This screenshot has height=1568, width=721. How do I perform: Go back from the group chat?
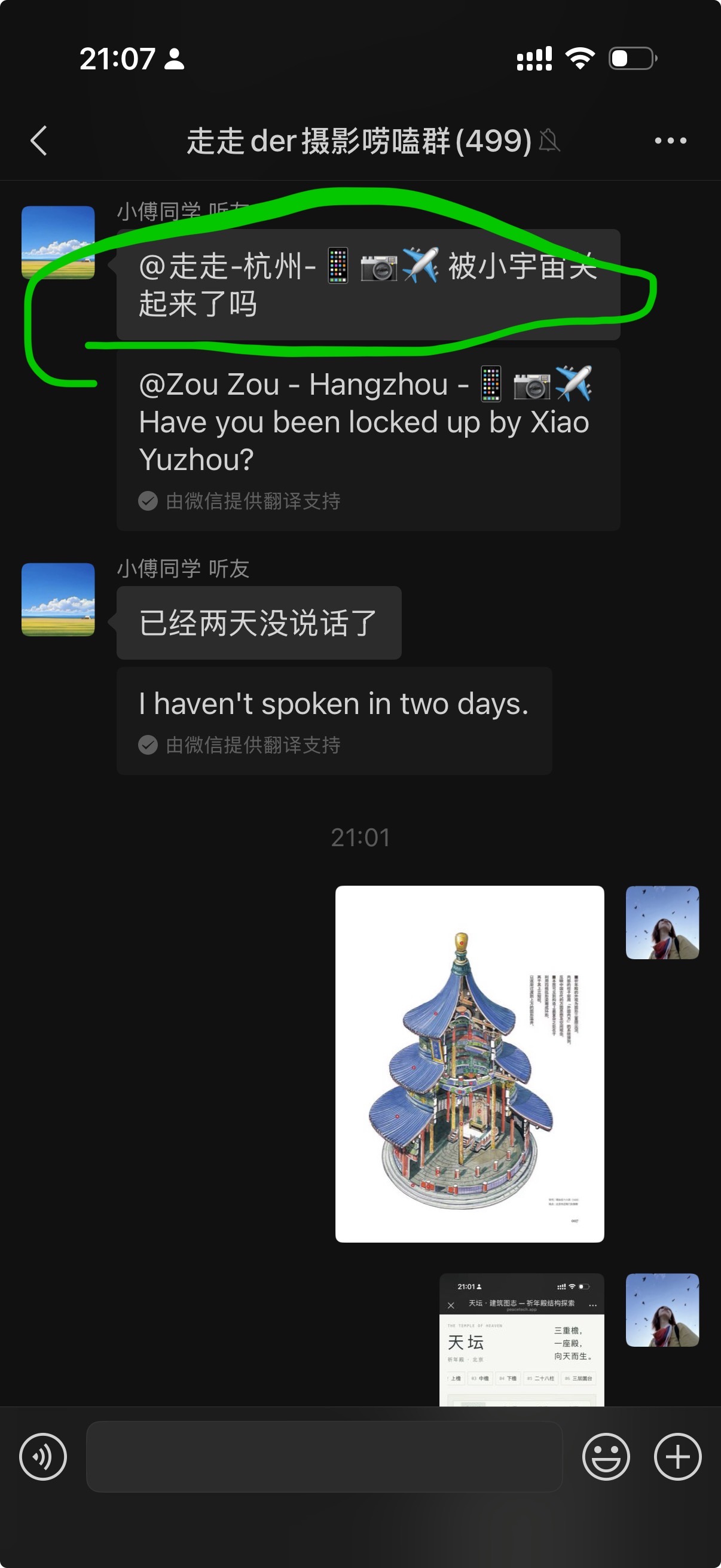39,141
